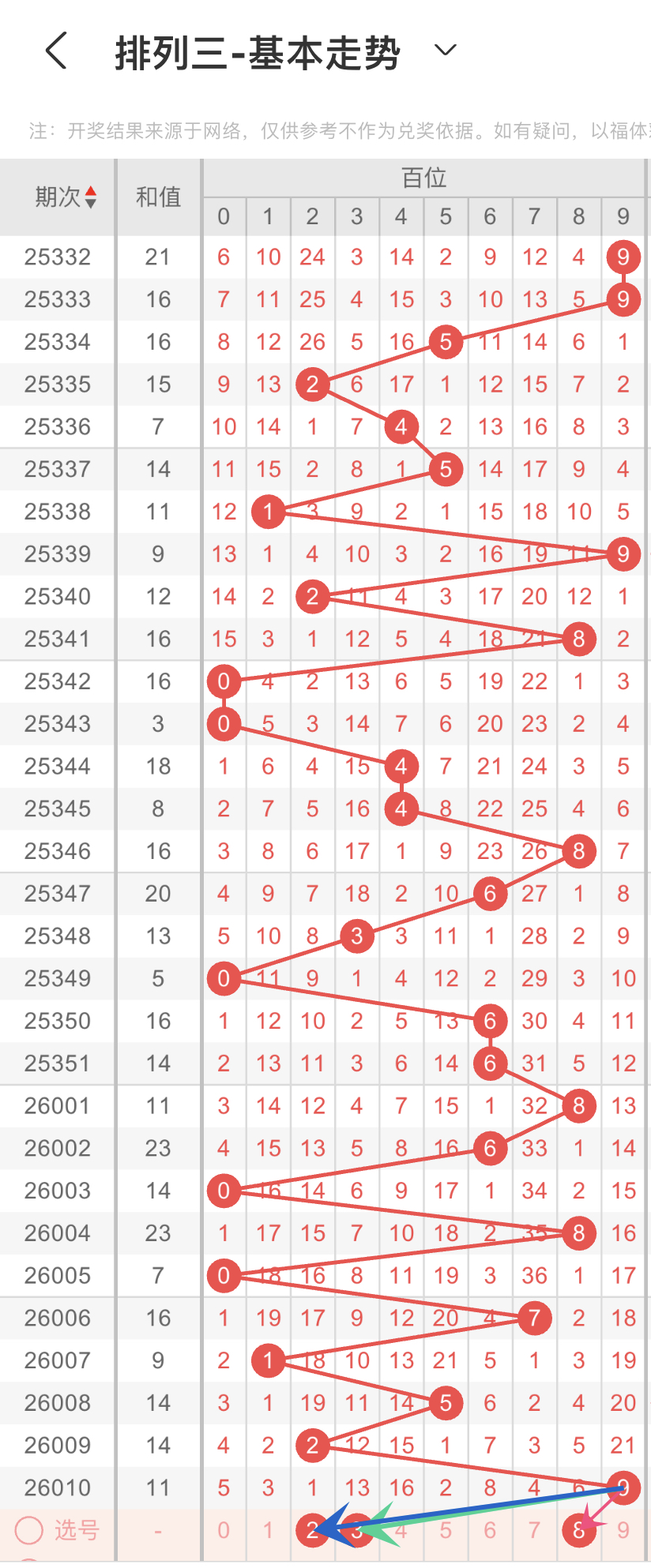Image resolution: width=651 pixels, height=1568 pixels.
Task: Choose number 6 in the 选号 row
Action: (x=490, y=1530)
